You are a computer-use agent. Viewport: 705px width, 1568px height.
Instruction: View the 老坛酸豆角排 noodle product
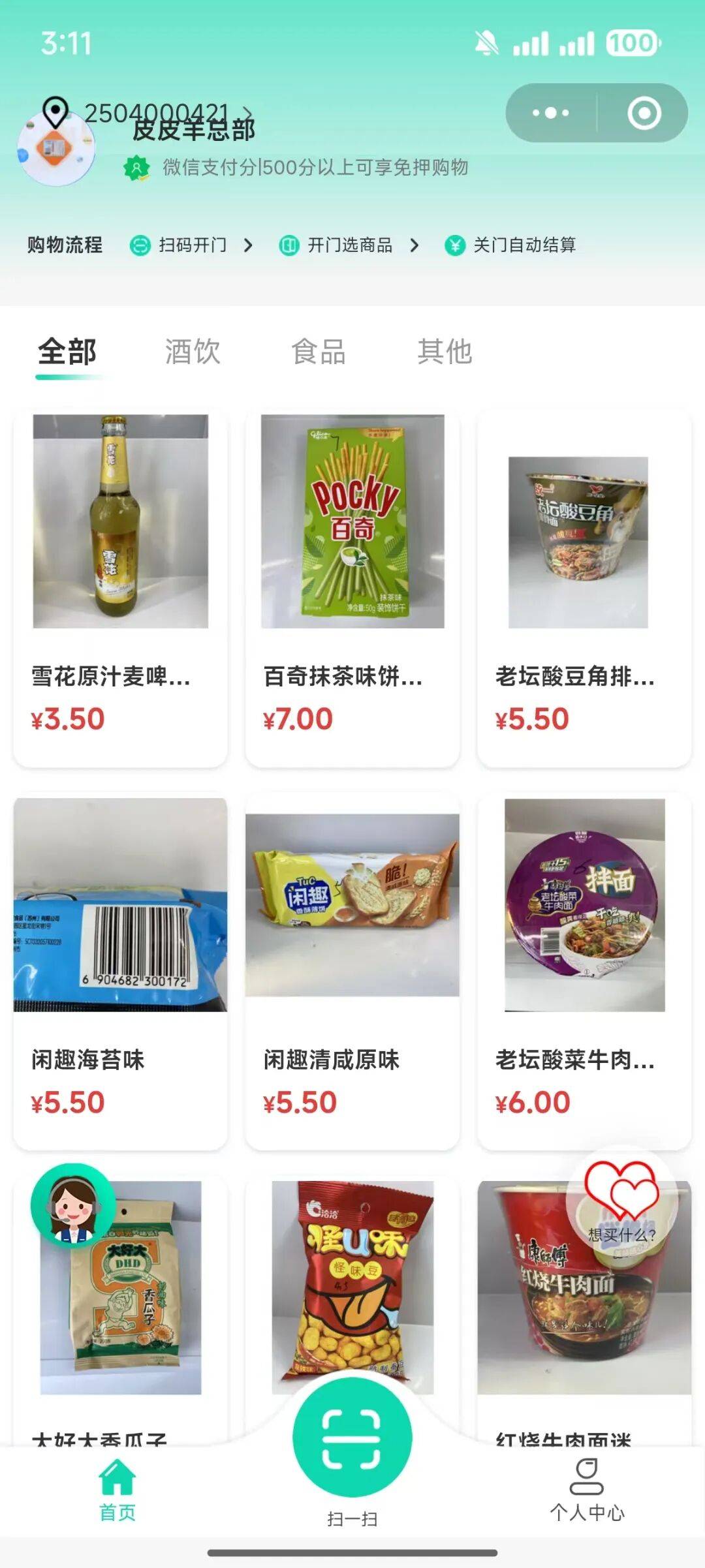(584, 587)
